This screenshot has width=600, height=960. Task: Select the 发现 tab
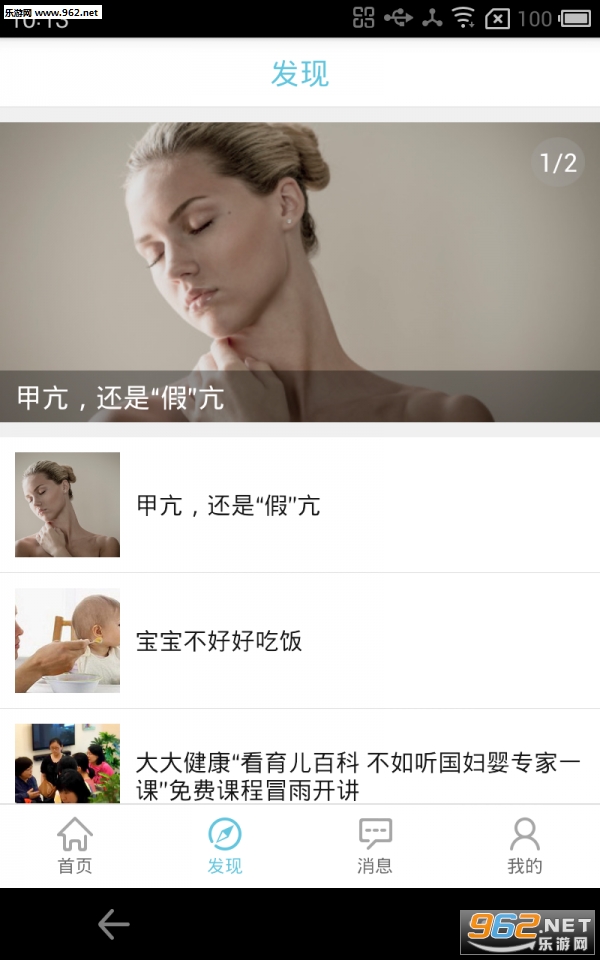tap(225, 846)
